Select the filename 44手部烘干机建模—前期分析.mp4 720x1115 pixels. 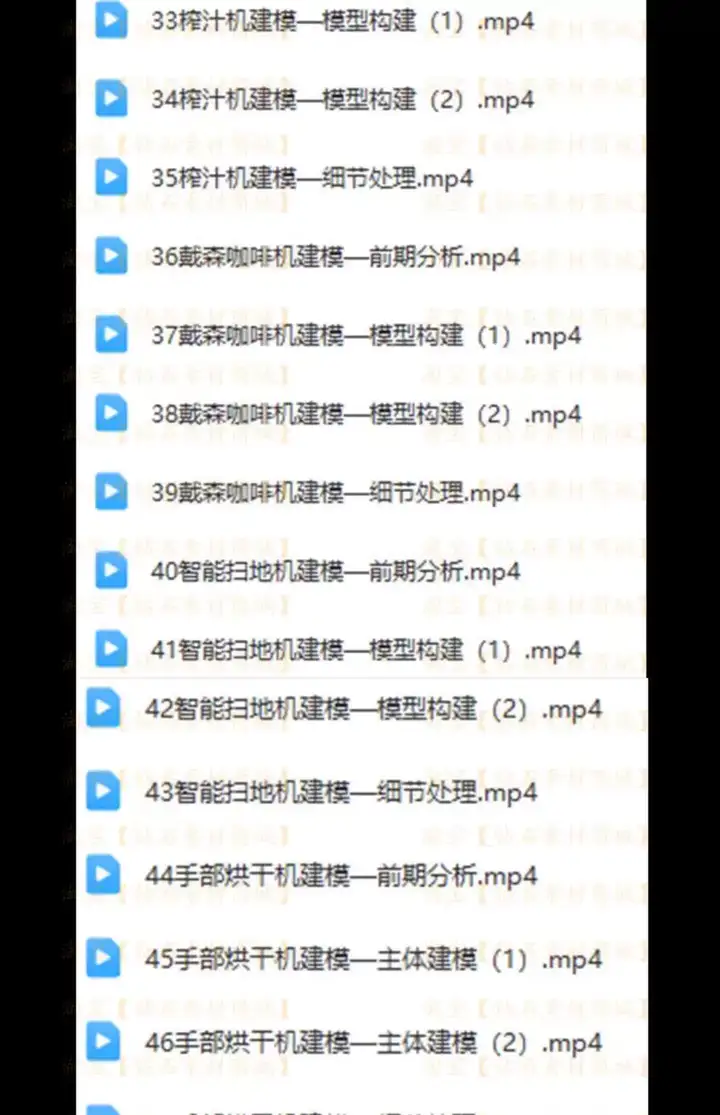[340, 874]
